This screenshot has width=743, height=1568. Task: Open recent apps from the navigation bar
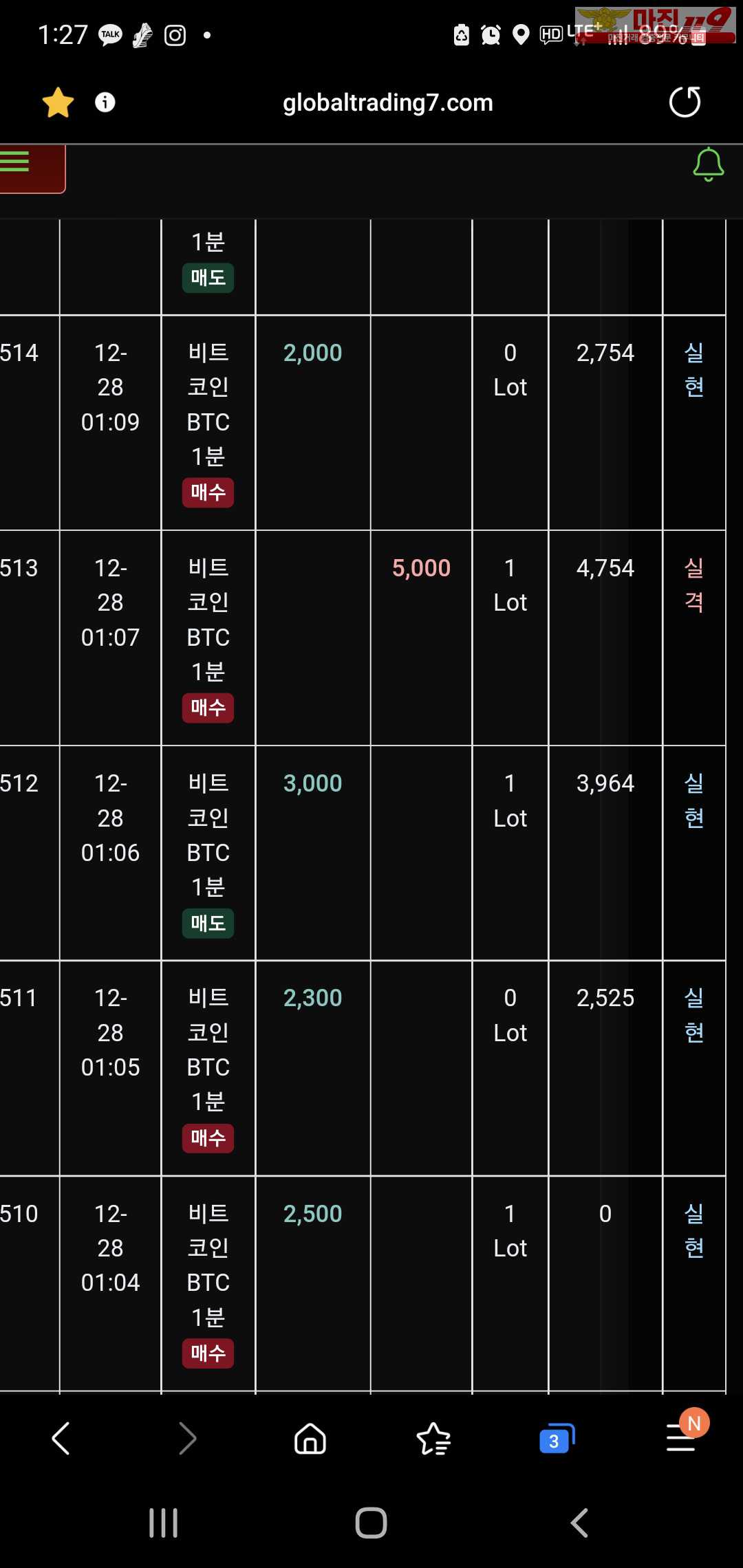(164, 1523)
